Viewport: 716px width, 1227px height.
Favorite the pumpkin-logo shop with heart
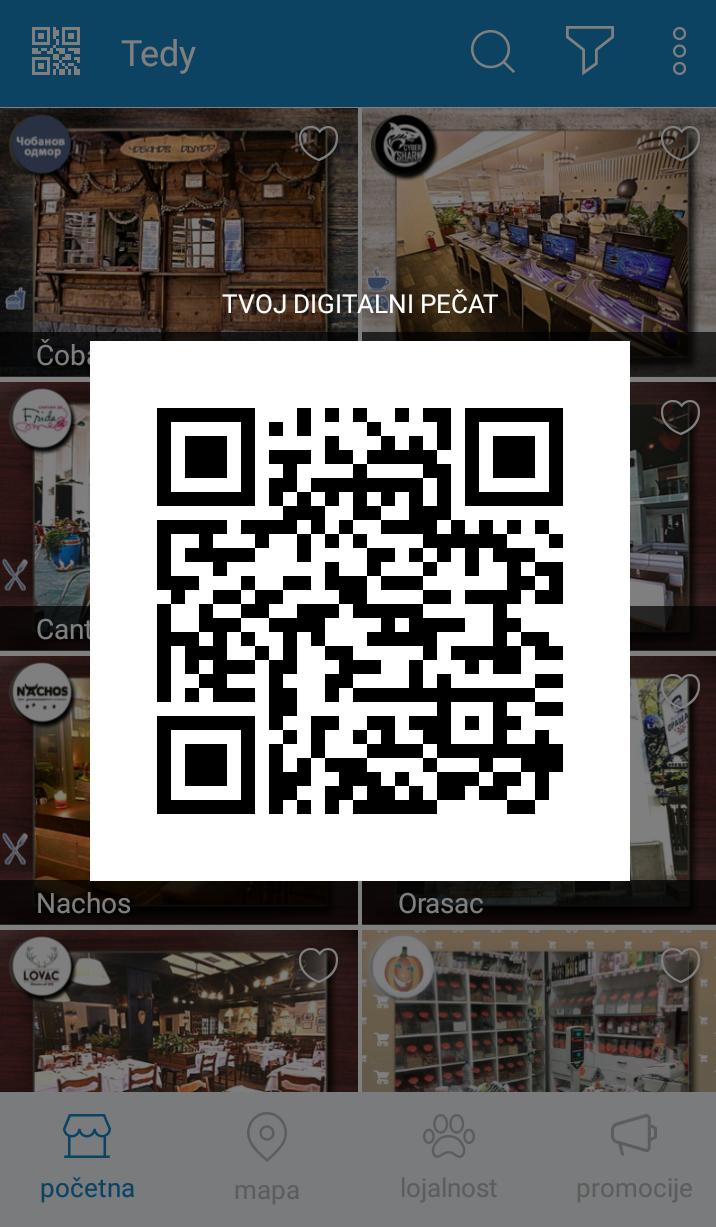pos(680,965)
